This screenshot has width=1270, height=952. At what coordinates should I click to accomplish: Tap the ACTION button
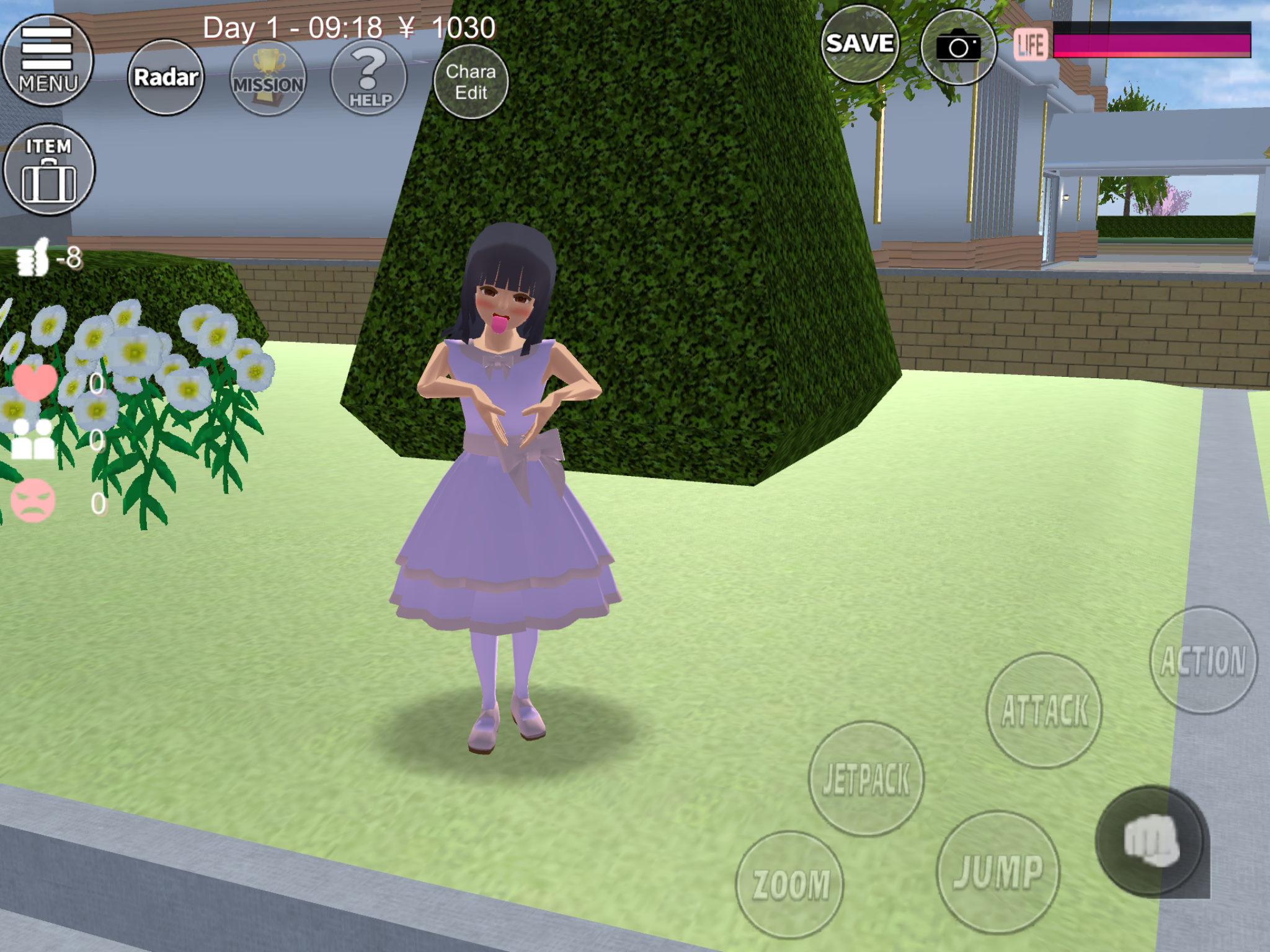(x=1202, y=661)
